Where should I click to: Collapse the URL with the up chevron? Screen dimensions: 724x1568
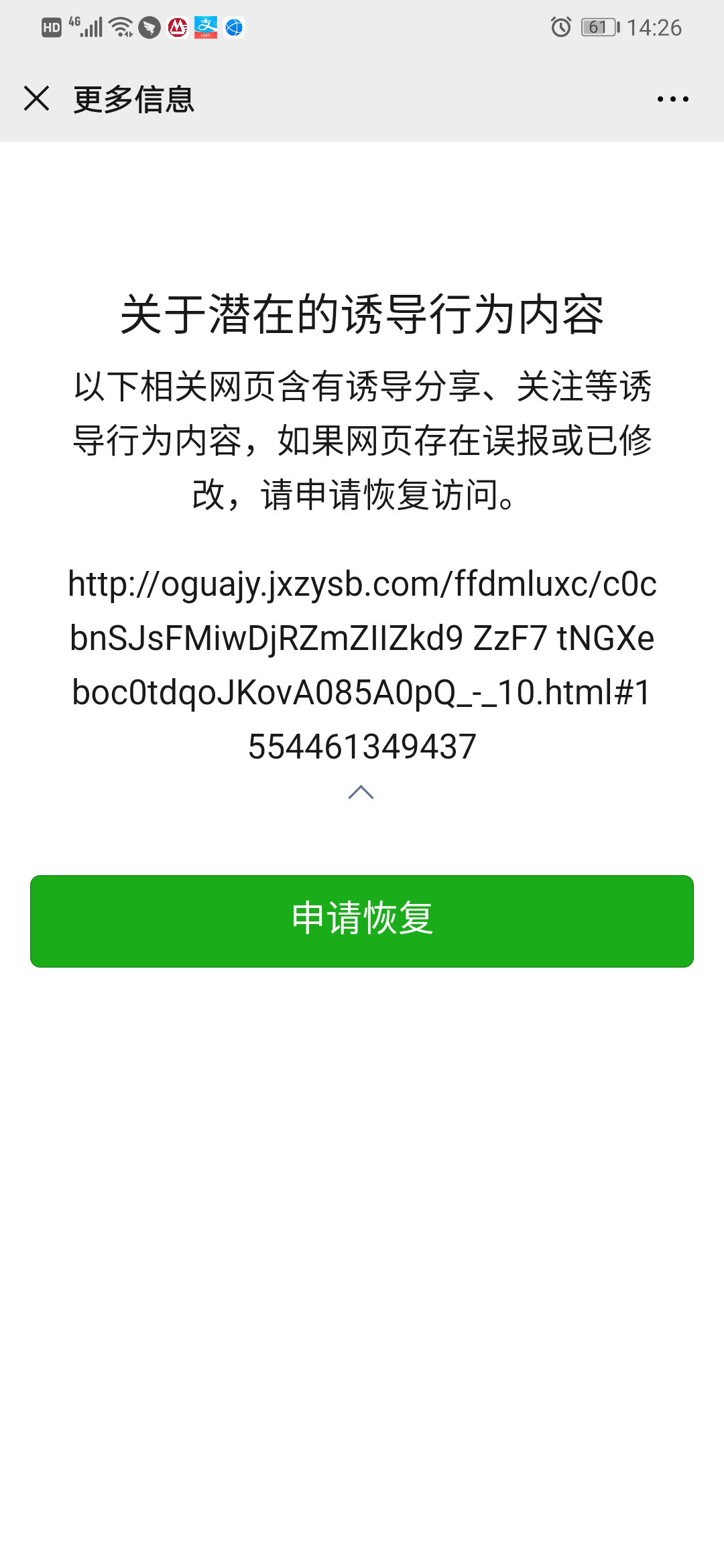tap(361, 793)
